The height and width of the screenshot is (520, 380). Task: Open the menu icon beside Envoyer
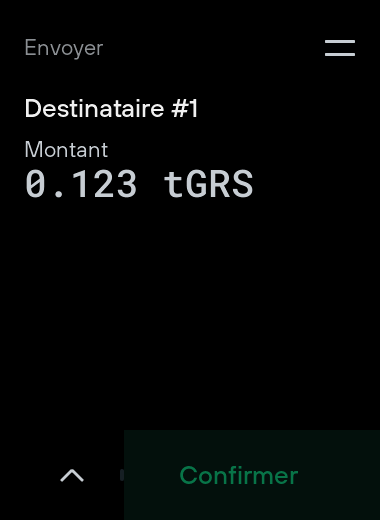click(340, 48)
